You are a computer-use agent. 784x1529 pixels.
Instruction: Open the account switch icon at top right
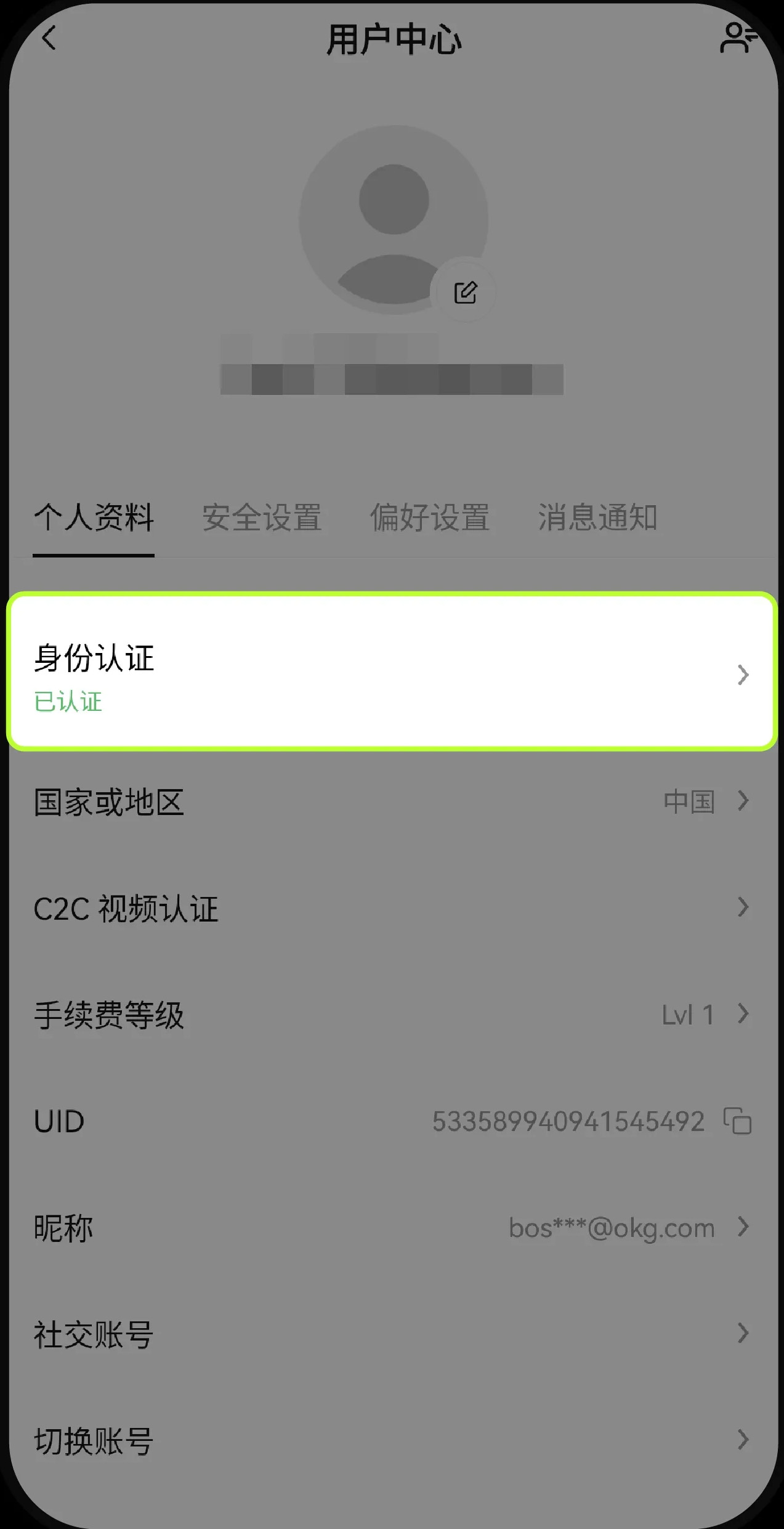click(737, 38)
